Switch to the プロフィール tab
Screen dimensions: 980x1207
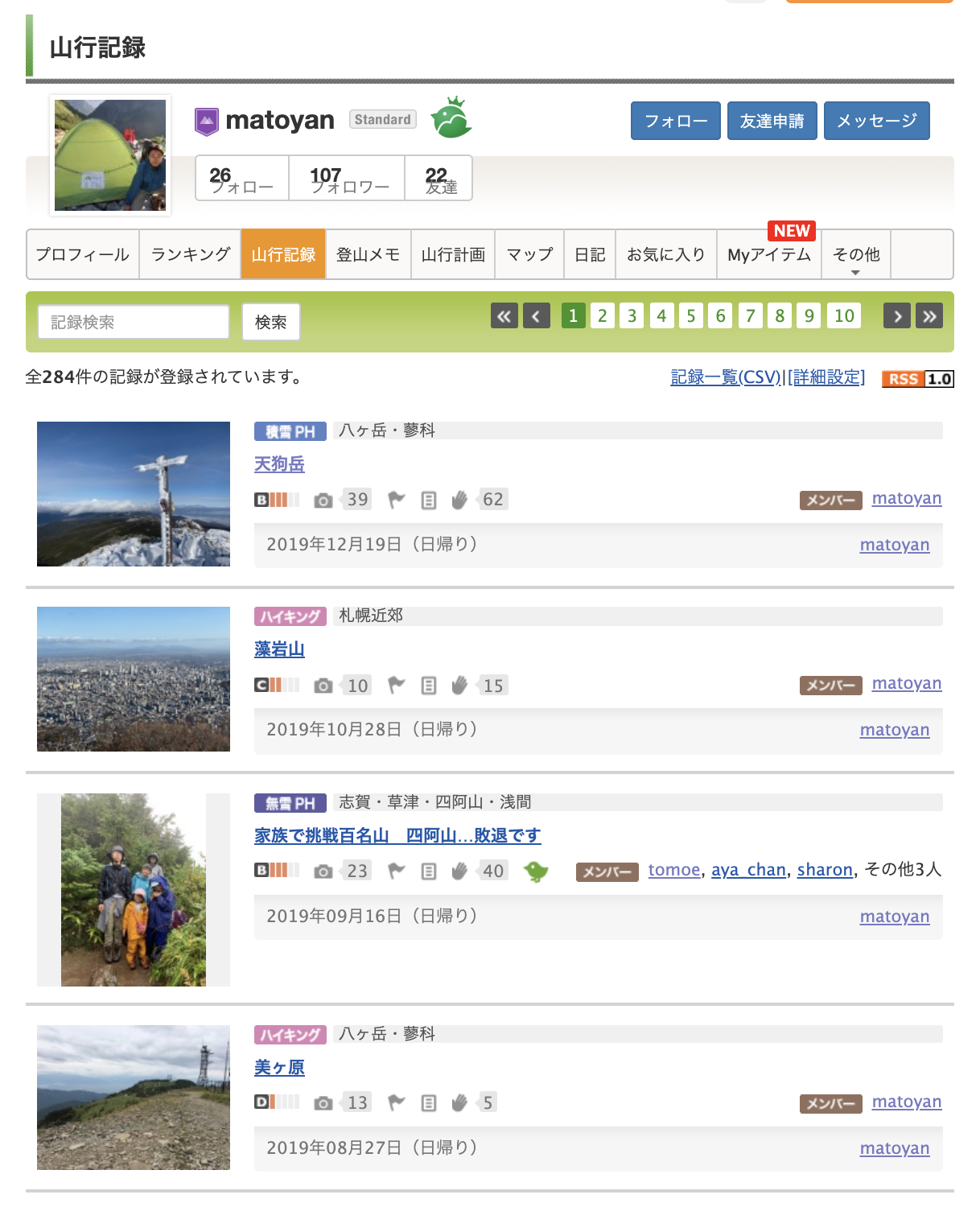pyautogui.click(x=83, y=254)
